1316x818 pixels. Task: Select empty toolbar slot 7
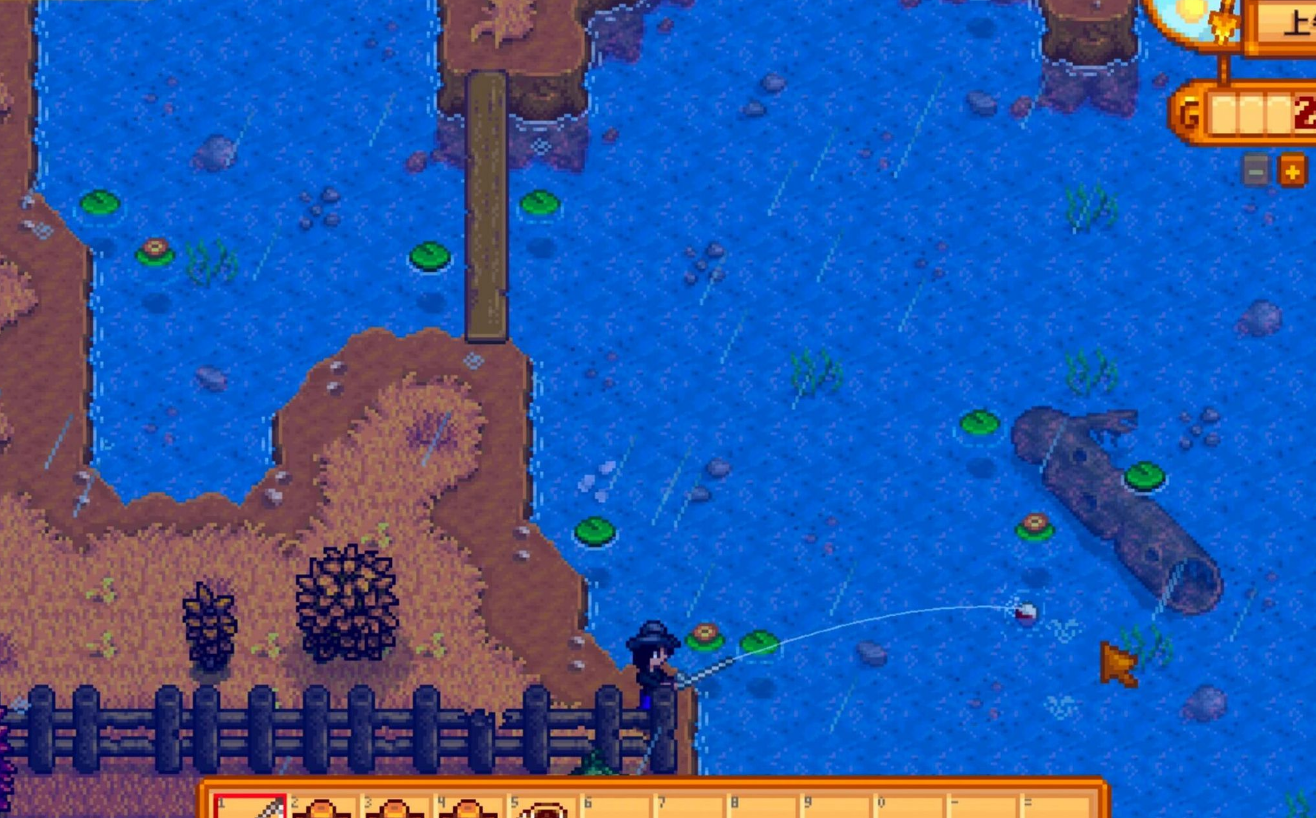click(x=690, y=806)
